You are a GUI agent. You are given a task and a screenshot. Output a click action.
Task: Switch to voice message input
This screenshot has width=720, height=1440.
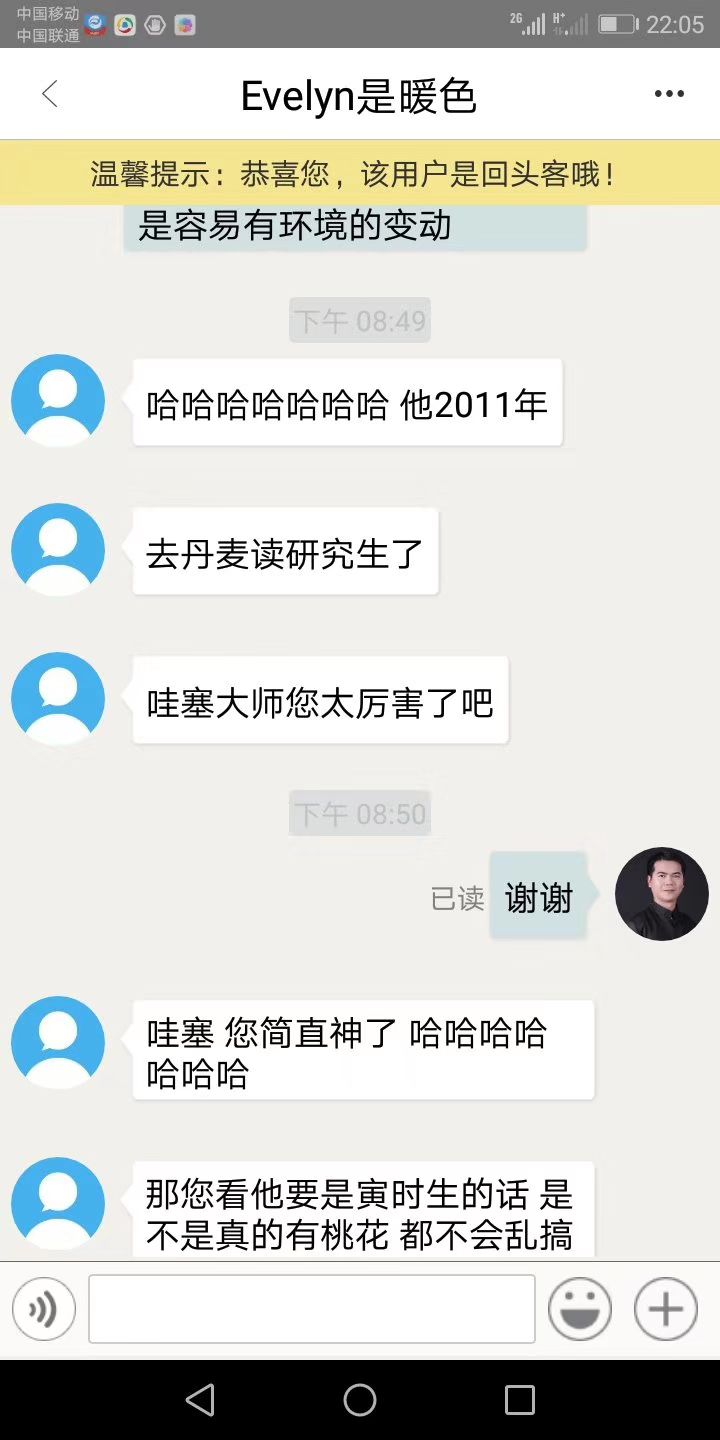click(x=44, y=1309)
